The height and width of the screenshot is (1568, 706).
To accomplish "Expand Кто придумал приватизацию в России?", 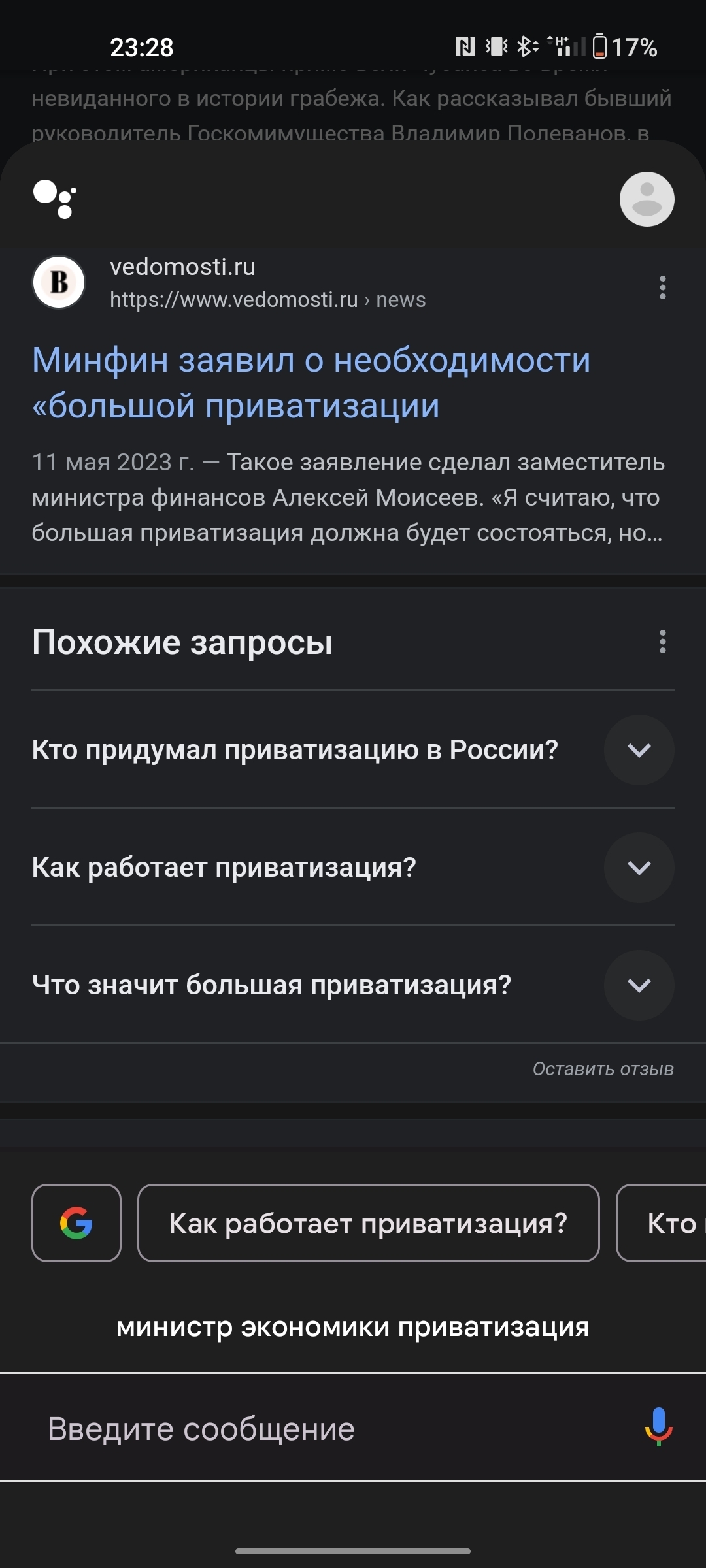I will pos(353,749).
